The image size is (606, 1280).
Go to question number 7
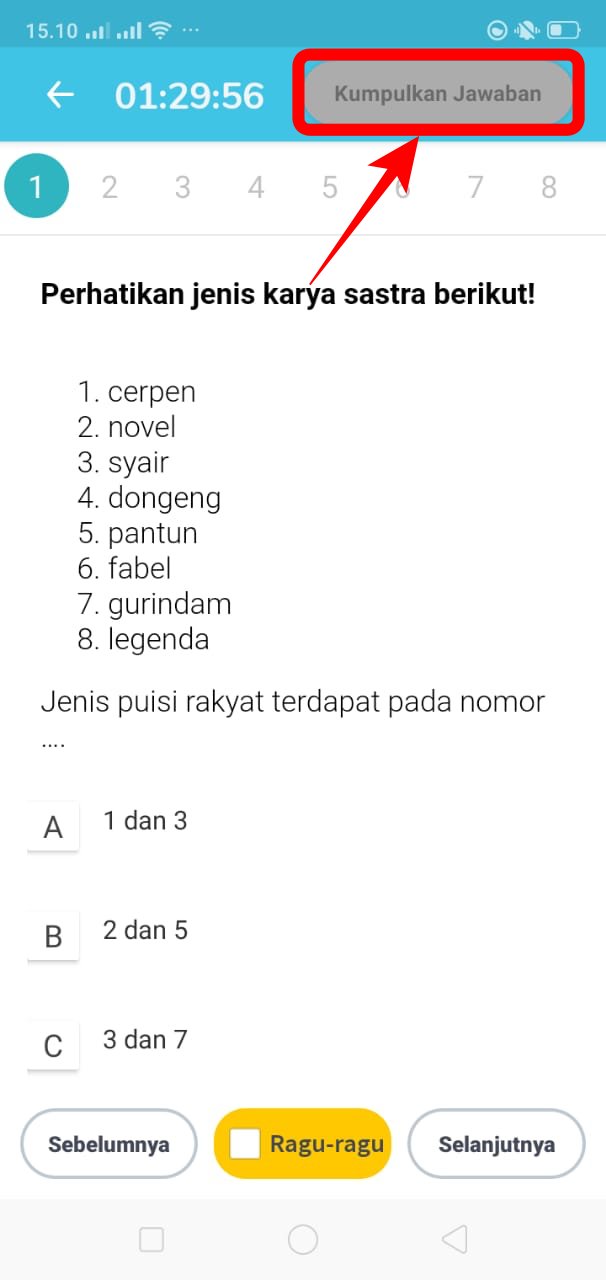coord(475,187)
